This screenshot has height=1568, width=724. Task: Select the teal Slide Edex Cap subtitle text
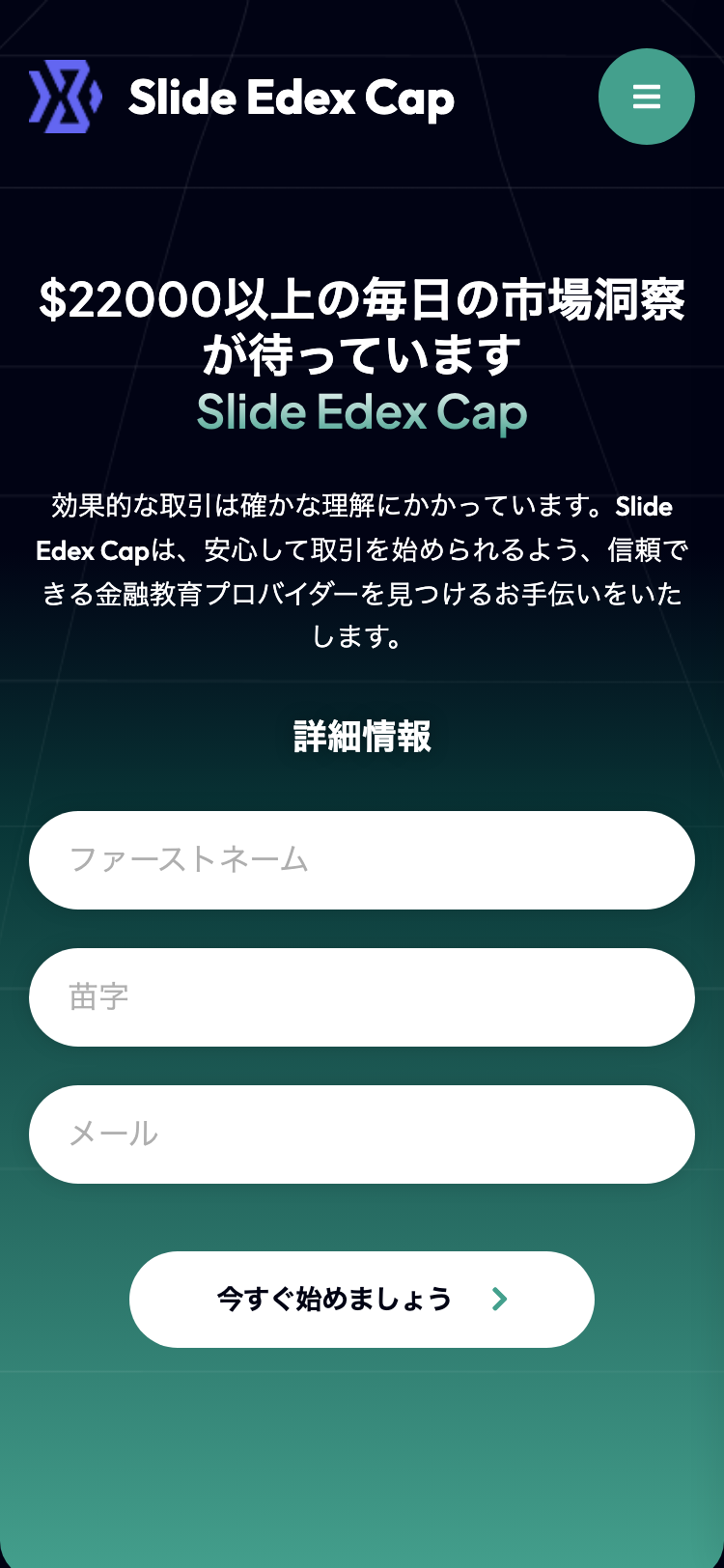(x=361, y=412)
